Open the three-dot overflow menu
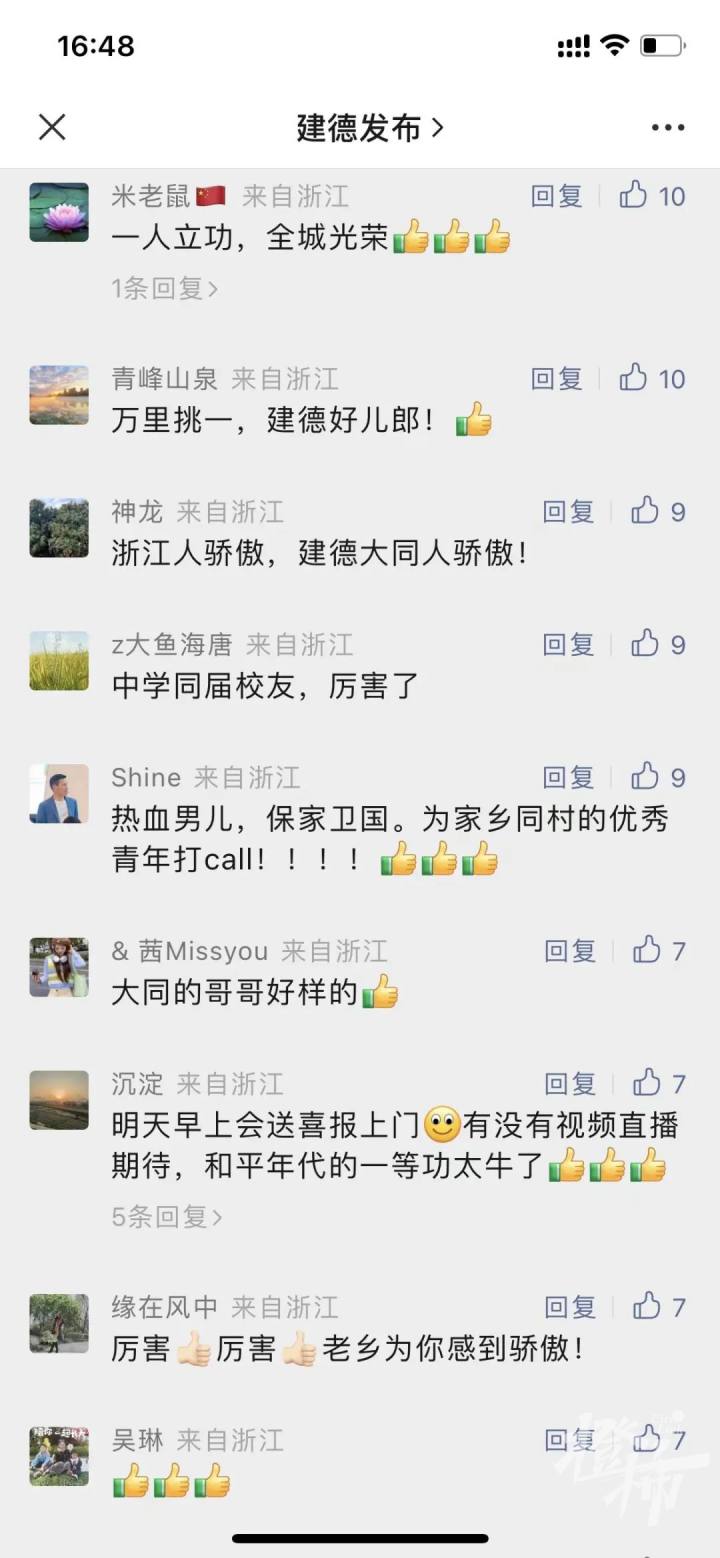Viewport: 720px width, 1558px height. (667, 127)
